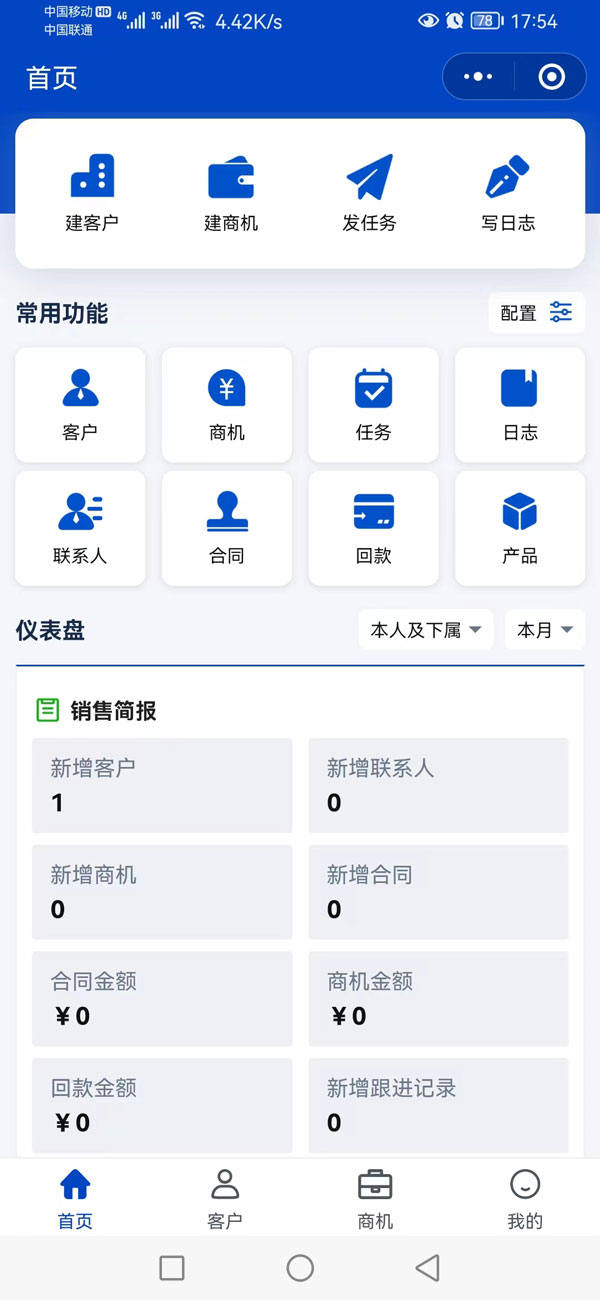Open the 任务 function card
This screenshot has width=600, height=1300.
point(373,405)
